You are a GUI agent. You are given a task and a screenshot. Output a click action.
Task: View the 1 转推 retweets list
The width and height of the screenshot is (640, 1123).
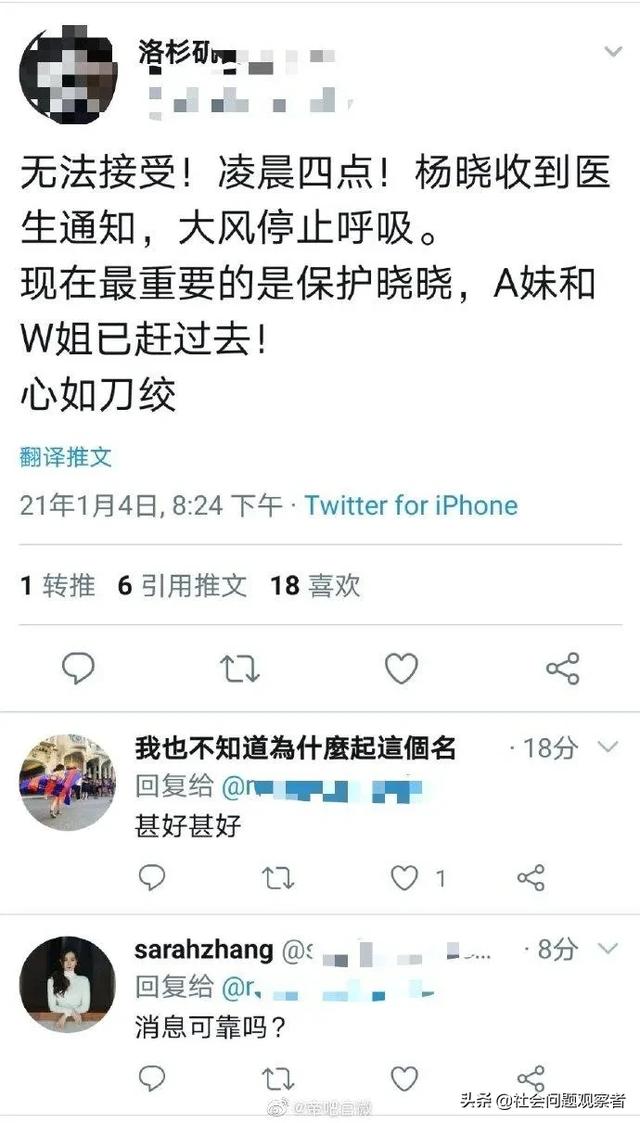pos(58,585)
